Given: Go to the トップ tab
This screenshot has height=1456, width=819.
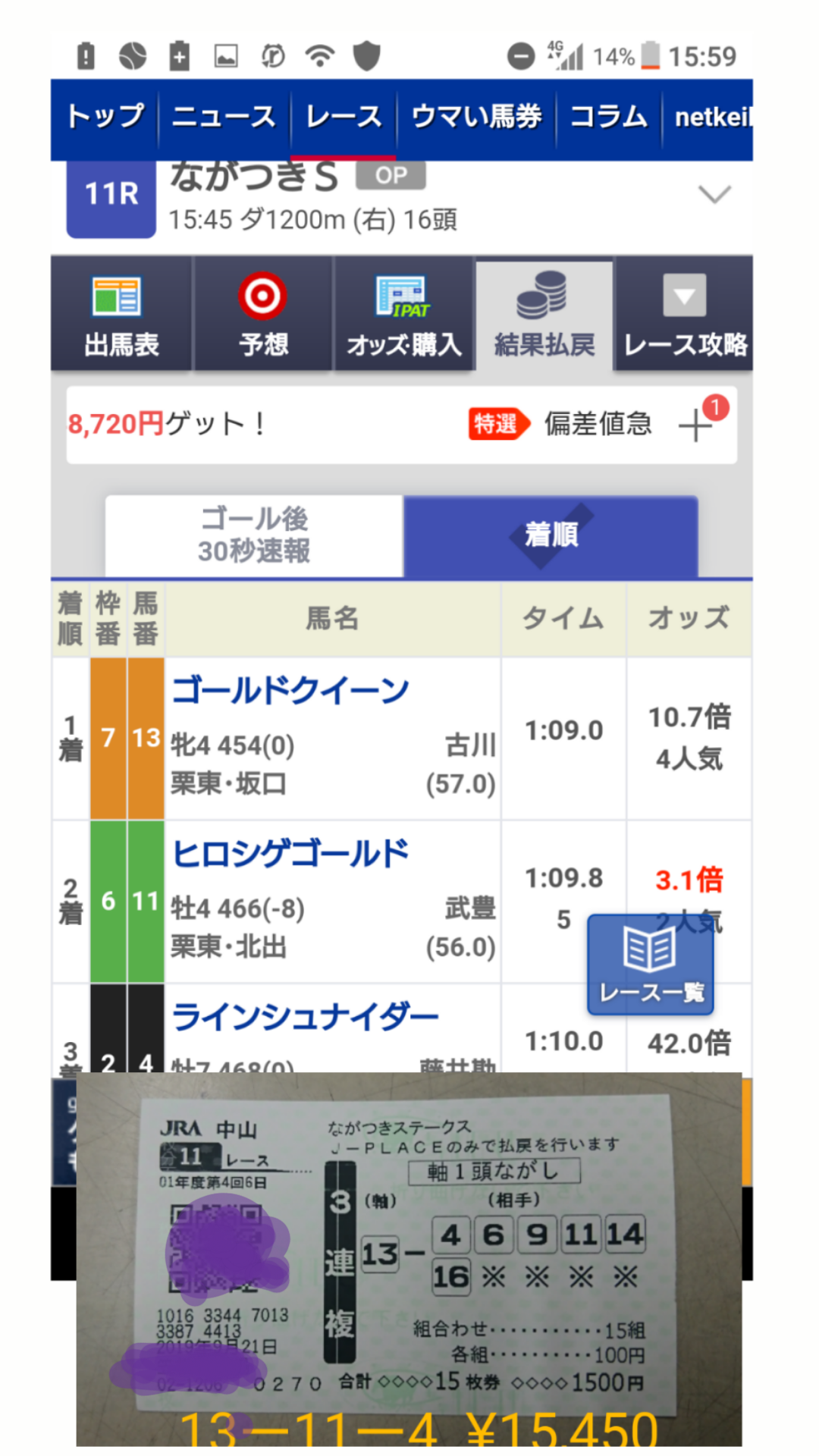Looking at the screenshot, I should point(105,118).
